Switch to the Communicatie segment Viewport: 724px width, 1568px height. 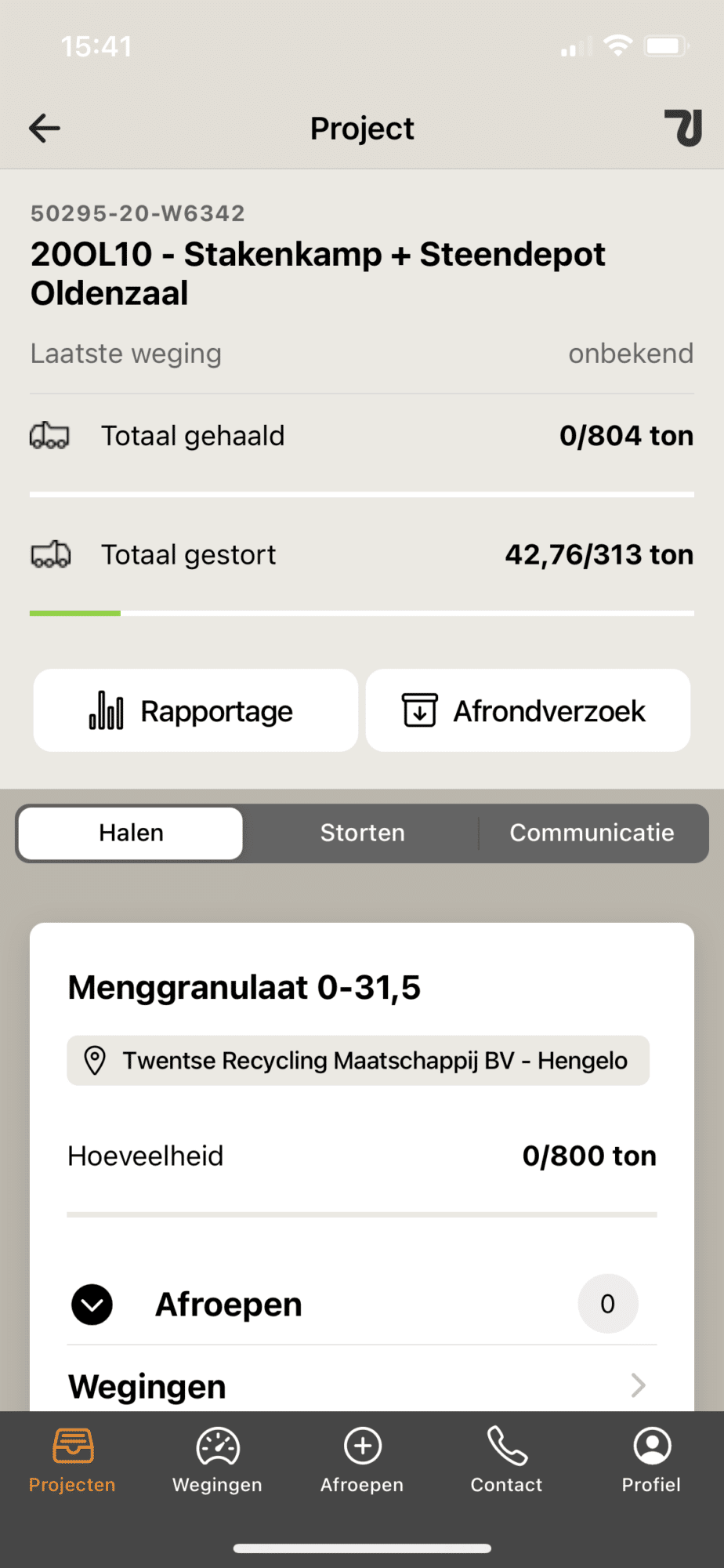tap(592, 833)
